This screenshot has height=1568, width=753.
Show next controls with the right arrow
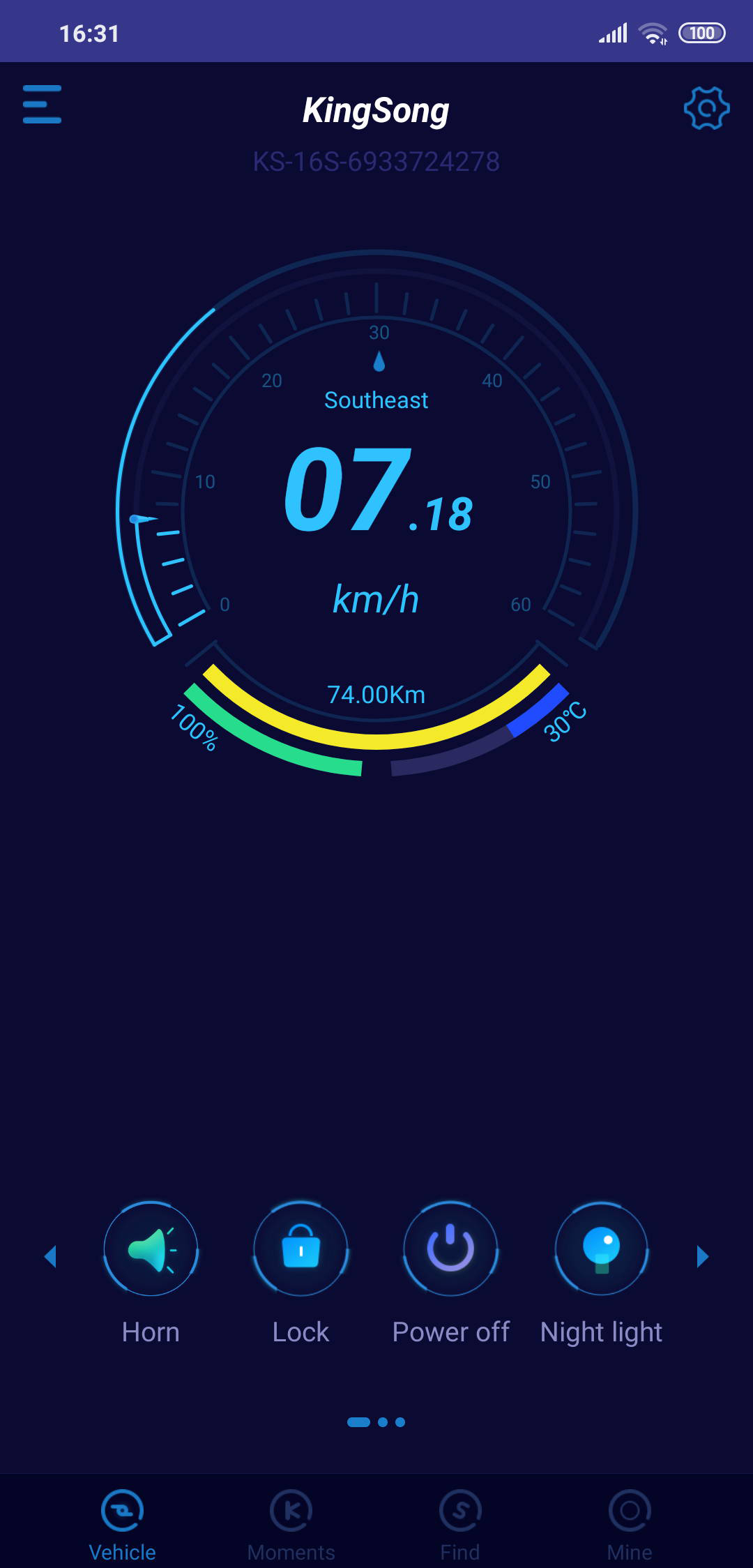click(x=702, y=1256)
